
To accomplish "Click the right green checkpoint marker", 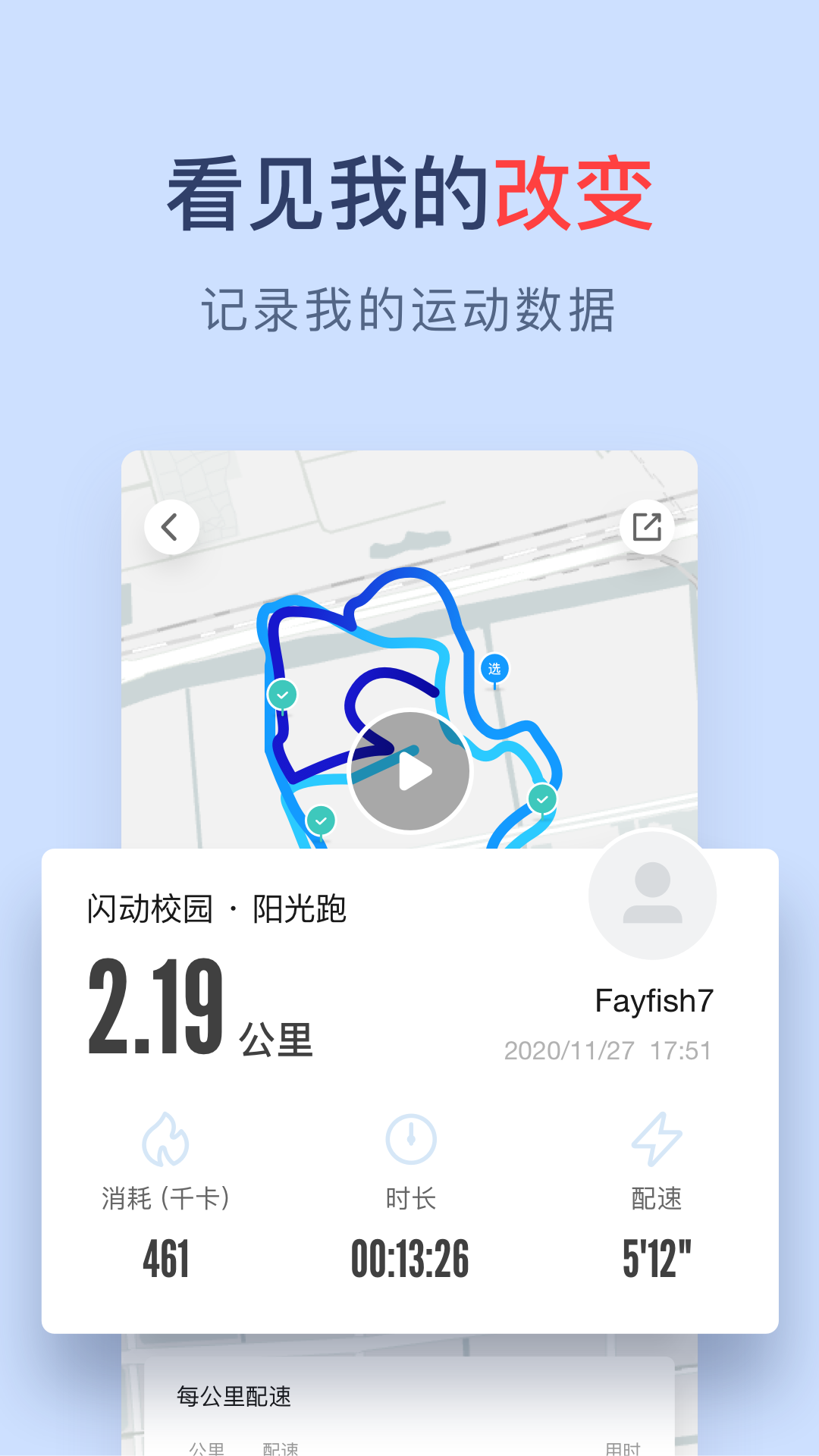I will 541,798.
